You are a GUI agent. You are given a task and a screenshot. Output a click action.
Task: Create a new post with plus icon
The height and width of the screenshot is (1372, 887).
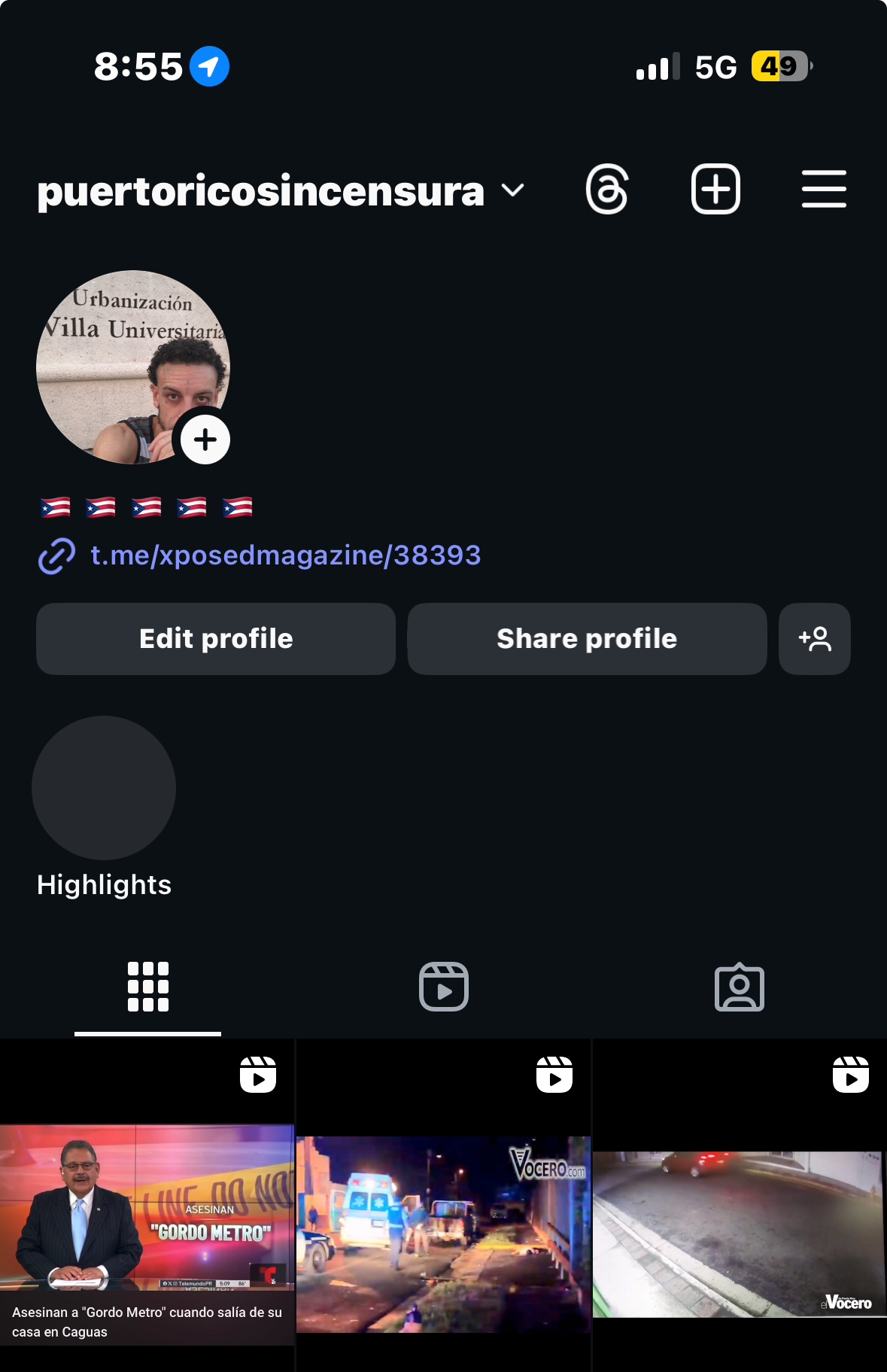point(715,189)
